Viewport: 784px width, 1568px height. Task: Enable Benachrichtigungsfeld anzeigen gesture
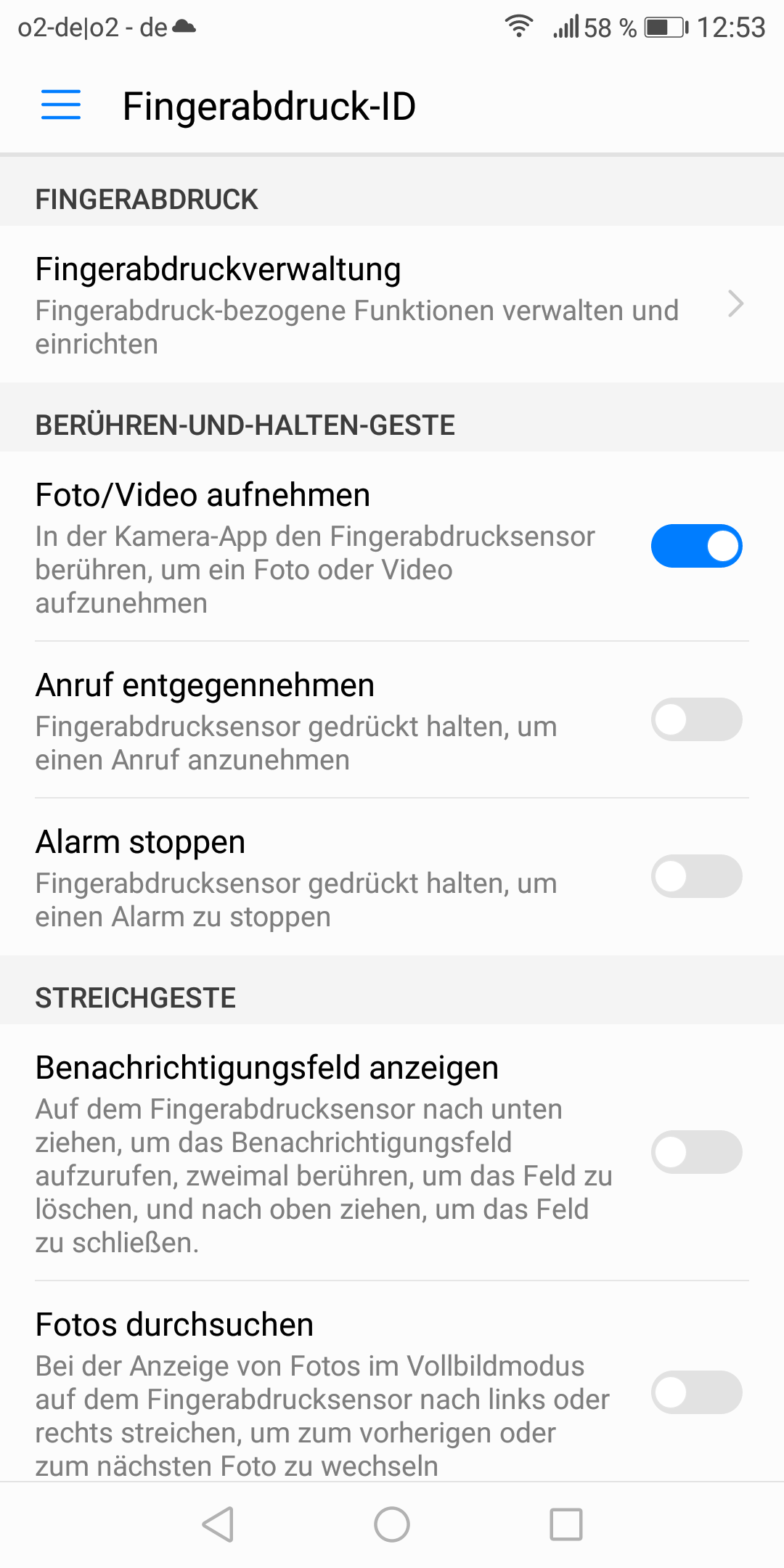point(696,1152)
